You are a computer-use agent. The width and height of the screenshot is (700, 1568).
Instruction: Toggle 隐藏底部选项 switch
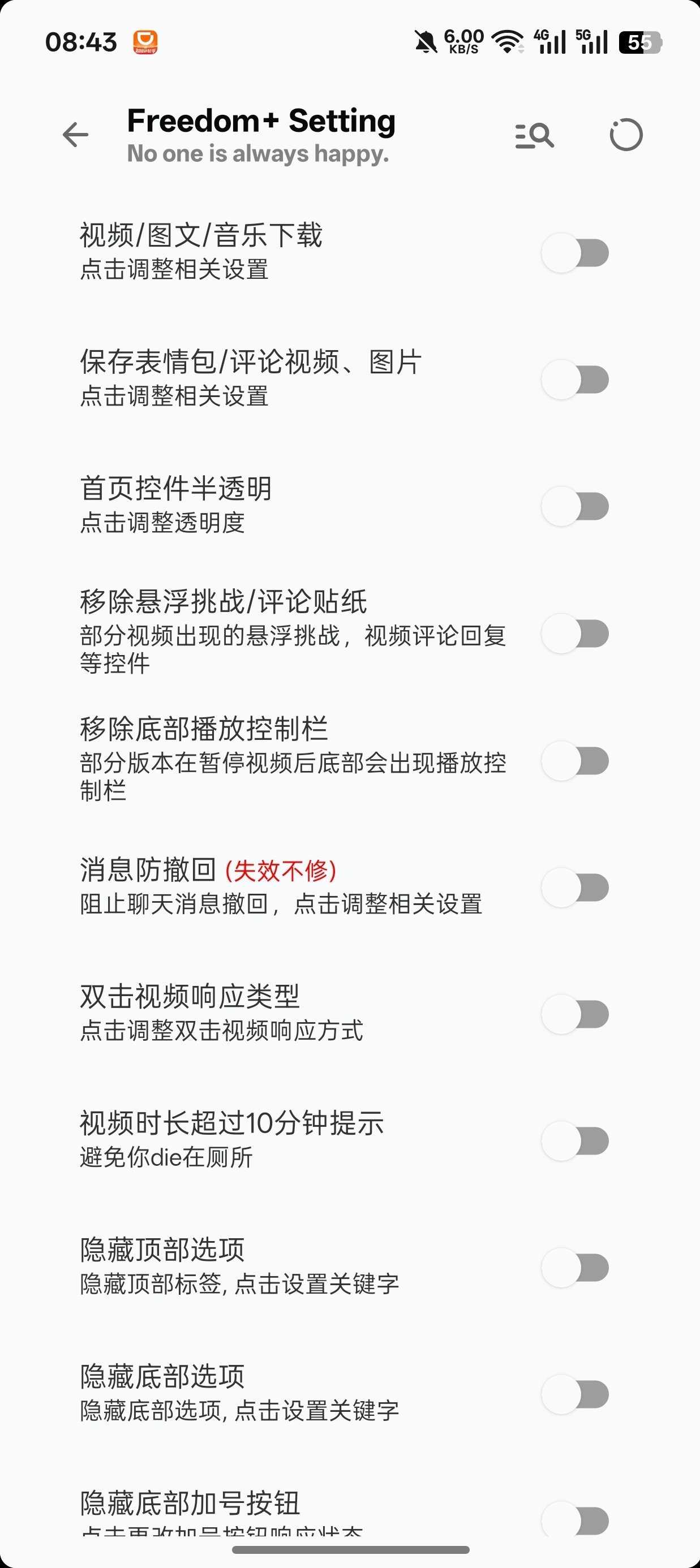575,1394
